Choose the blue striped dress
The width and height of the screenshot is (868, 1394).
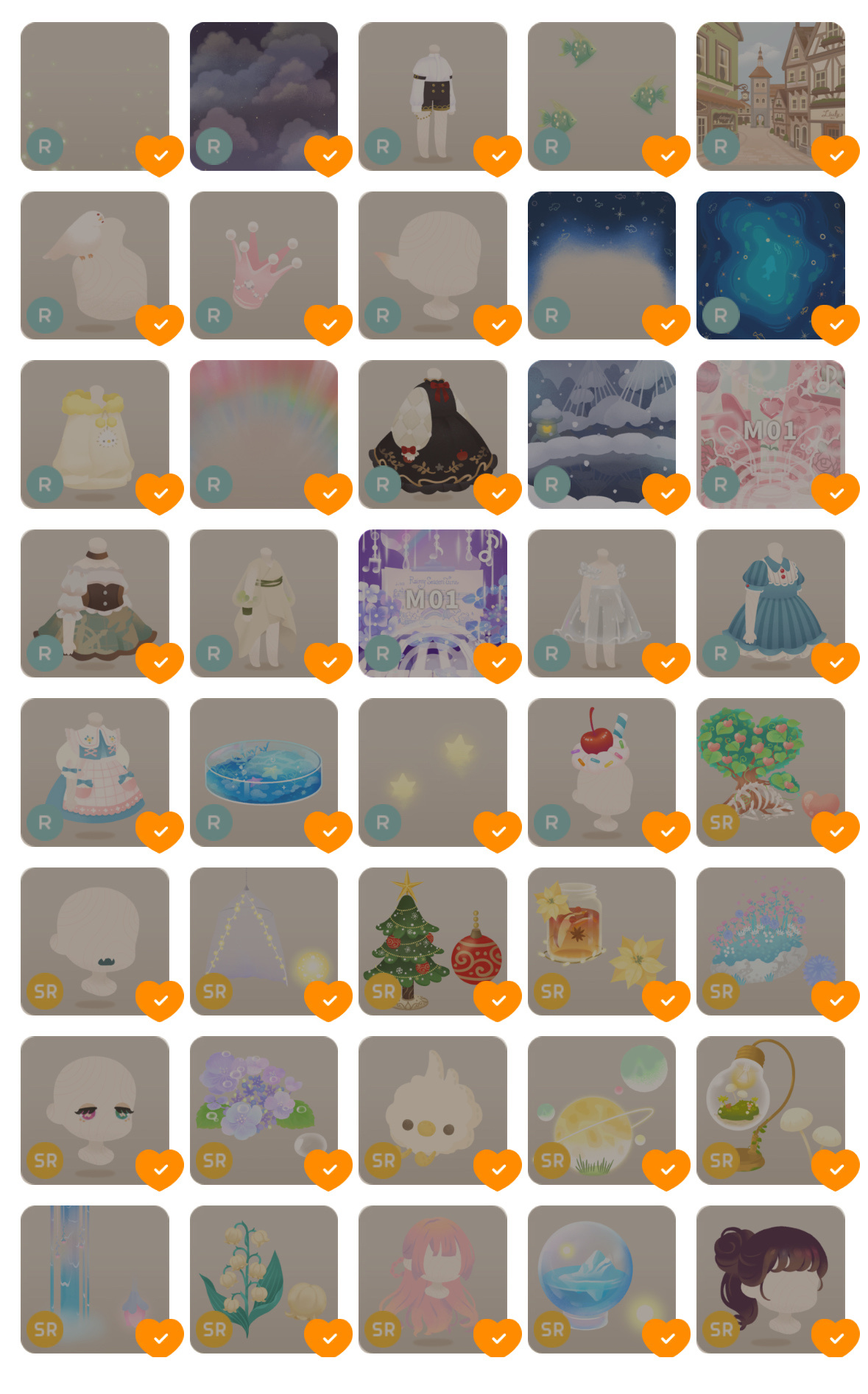point(770,603)
